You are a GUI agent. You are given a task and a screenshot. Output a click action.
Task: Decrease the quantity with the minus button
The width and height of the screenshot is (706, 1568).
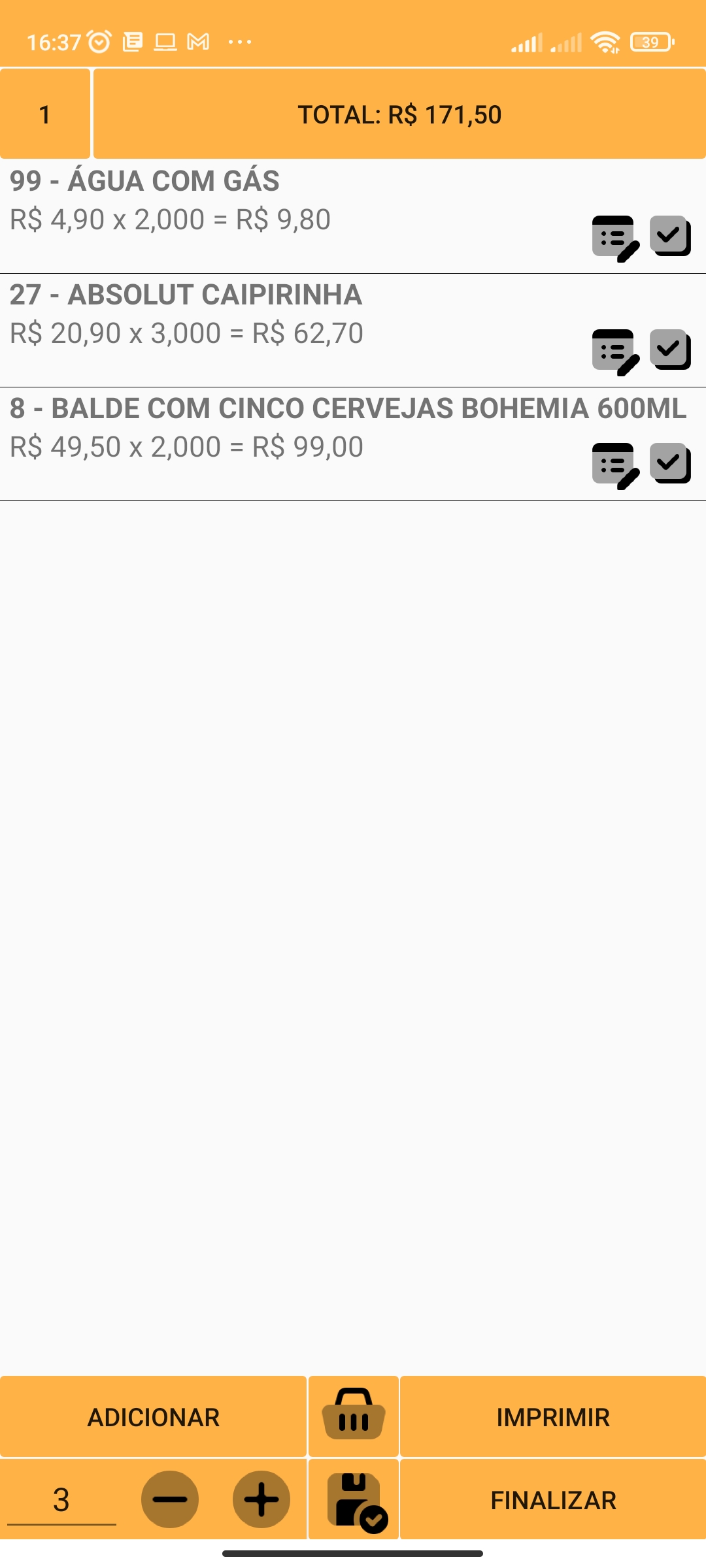point(170,1499)
